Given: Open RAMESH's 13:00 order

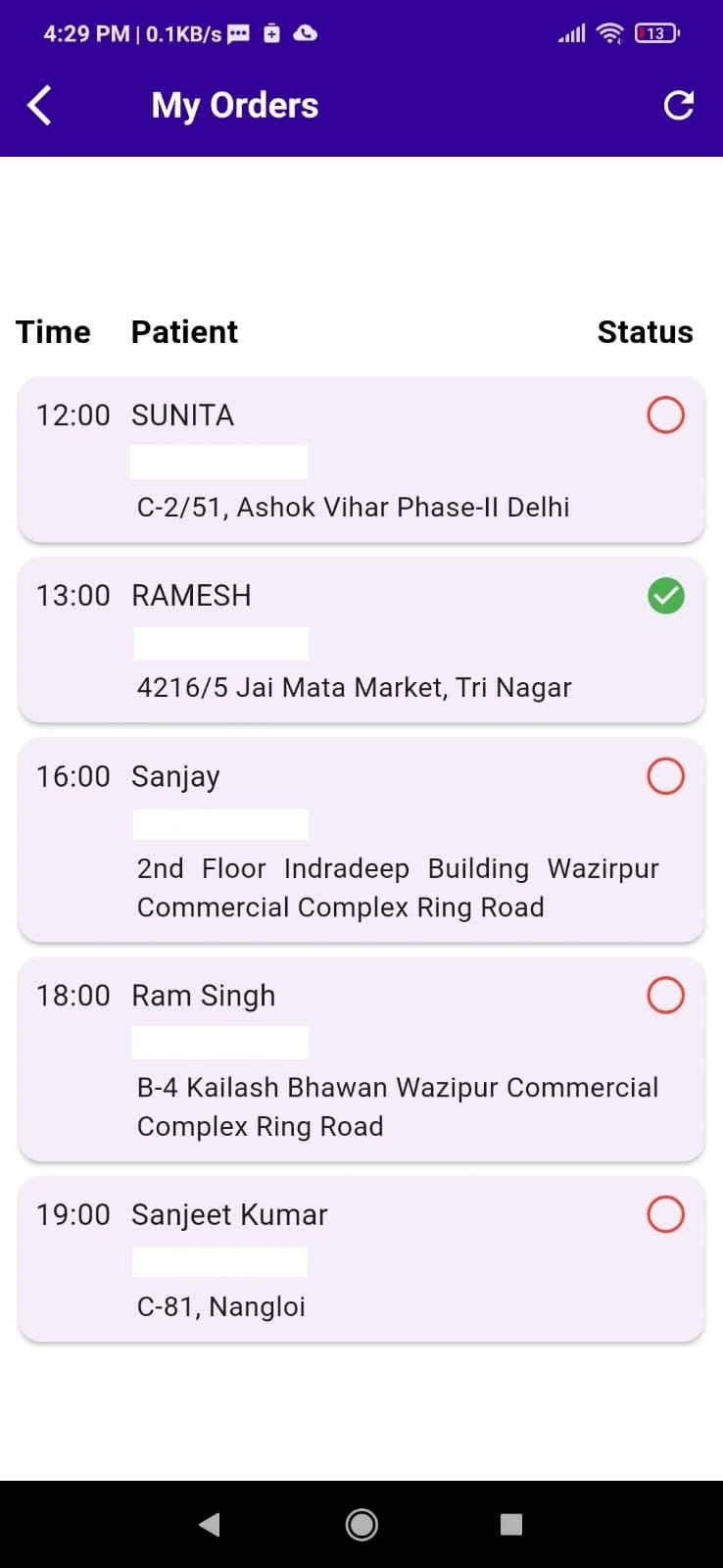Looking at the screenshot, I should pos(361,640).
